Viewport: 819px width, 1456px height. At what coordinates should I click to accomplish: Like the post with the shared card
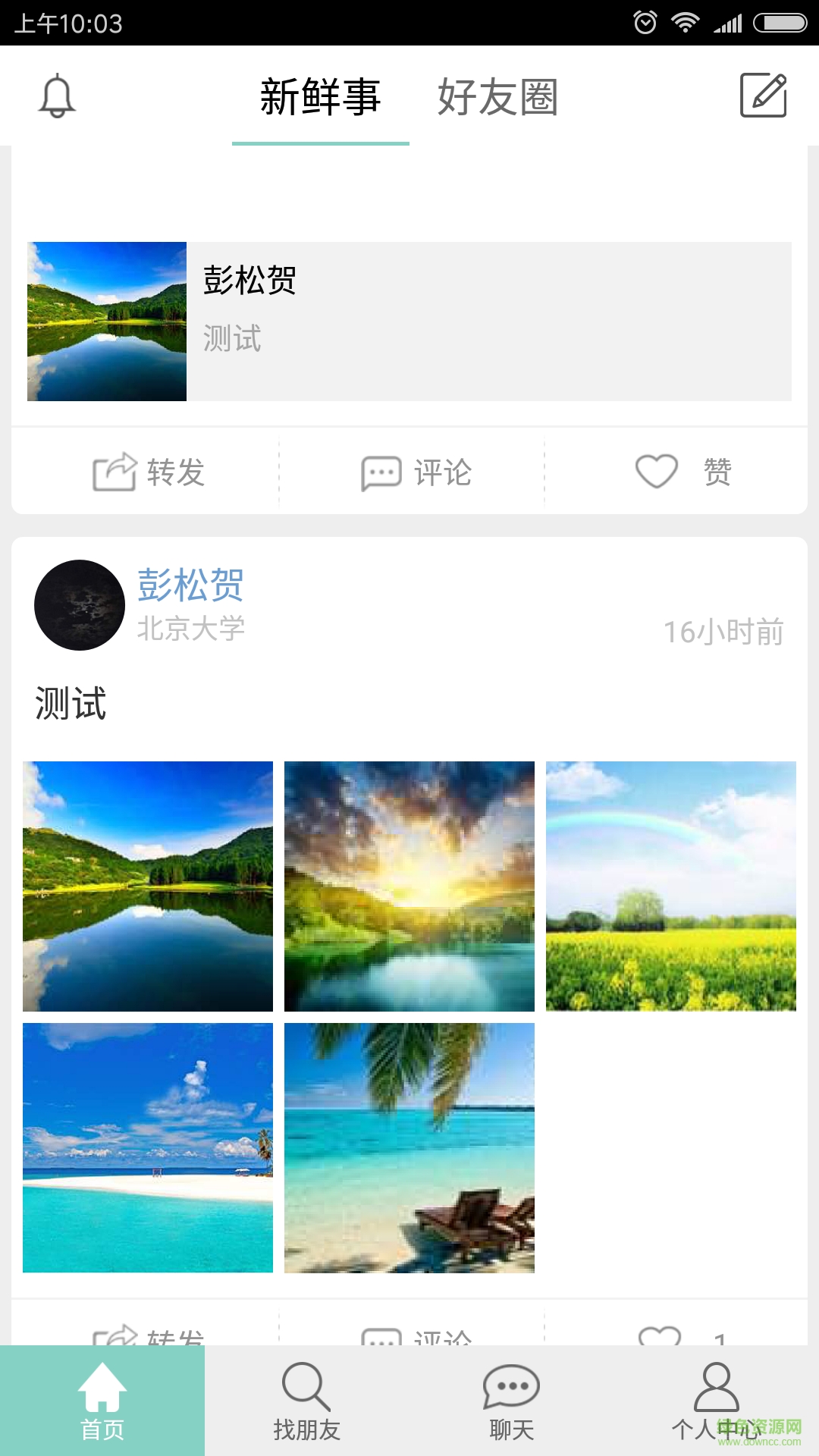[x=682, y=472]
